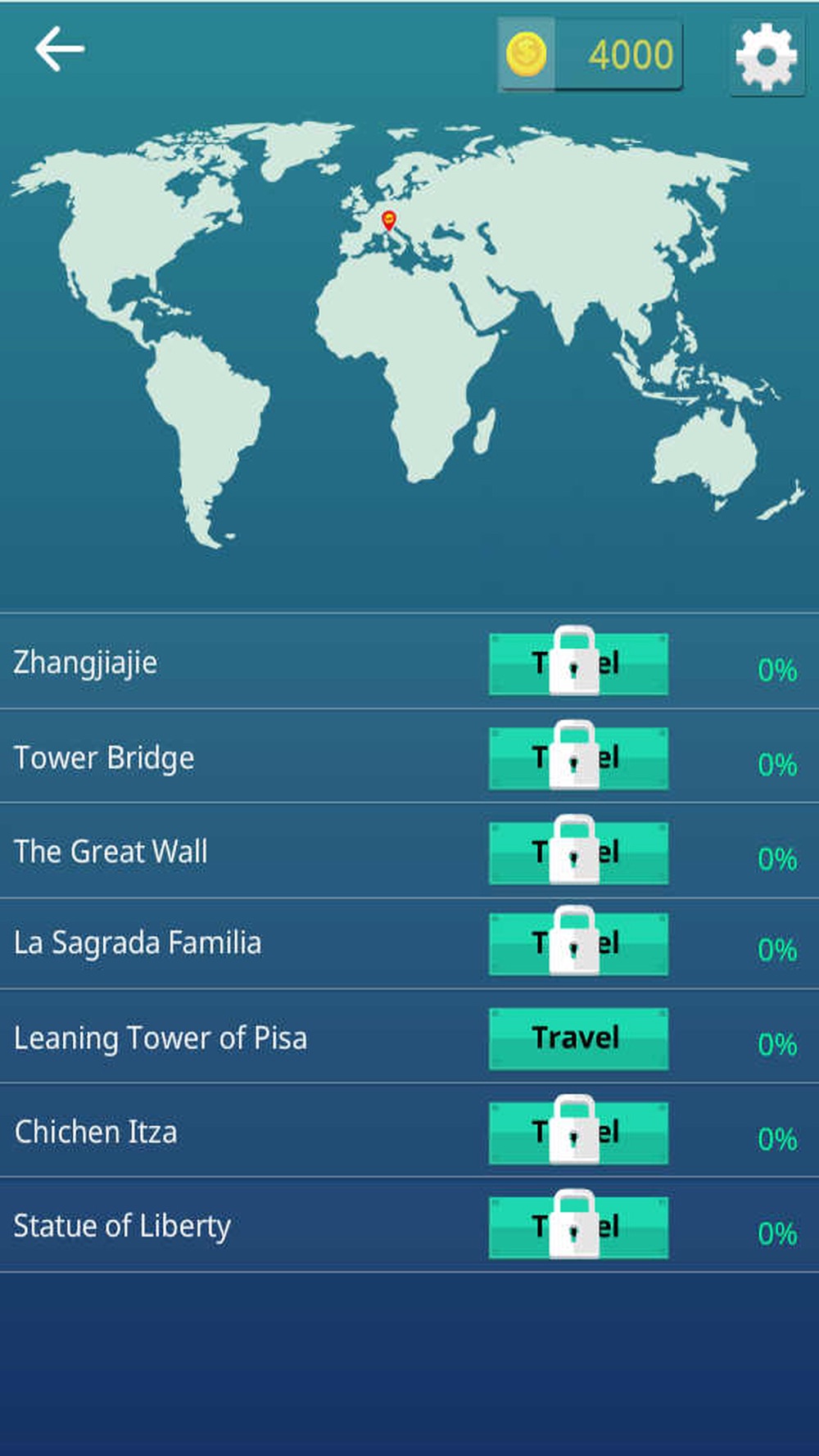The width and height of the screenshot is (819, 1456).
Task: Tap locked Travel button for Zhangjiajie
Action: tap(578, 663)
